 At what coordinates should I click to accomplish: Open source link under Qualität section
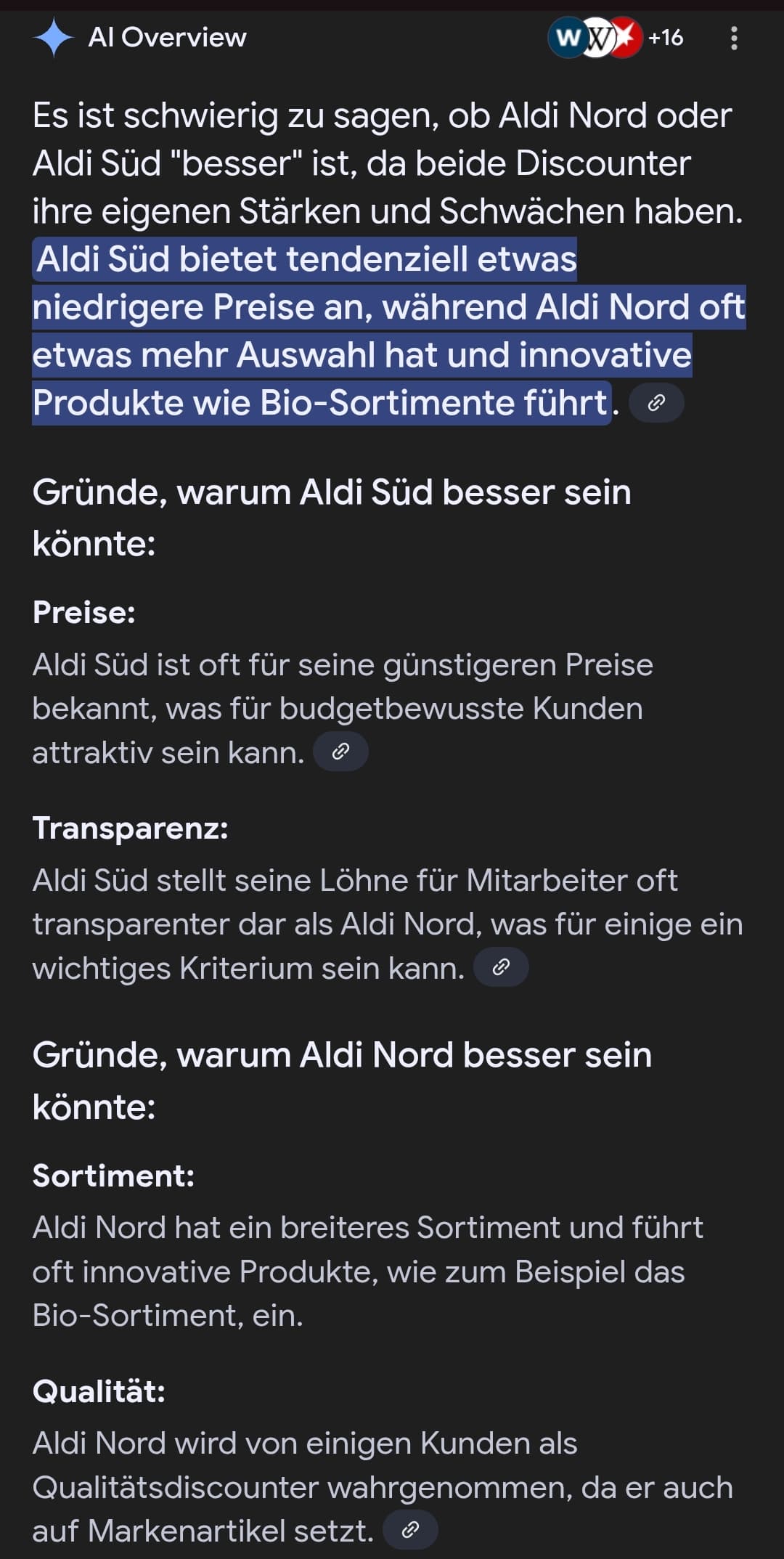(x=410, y=1530)
